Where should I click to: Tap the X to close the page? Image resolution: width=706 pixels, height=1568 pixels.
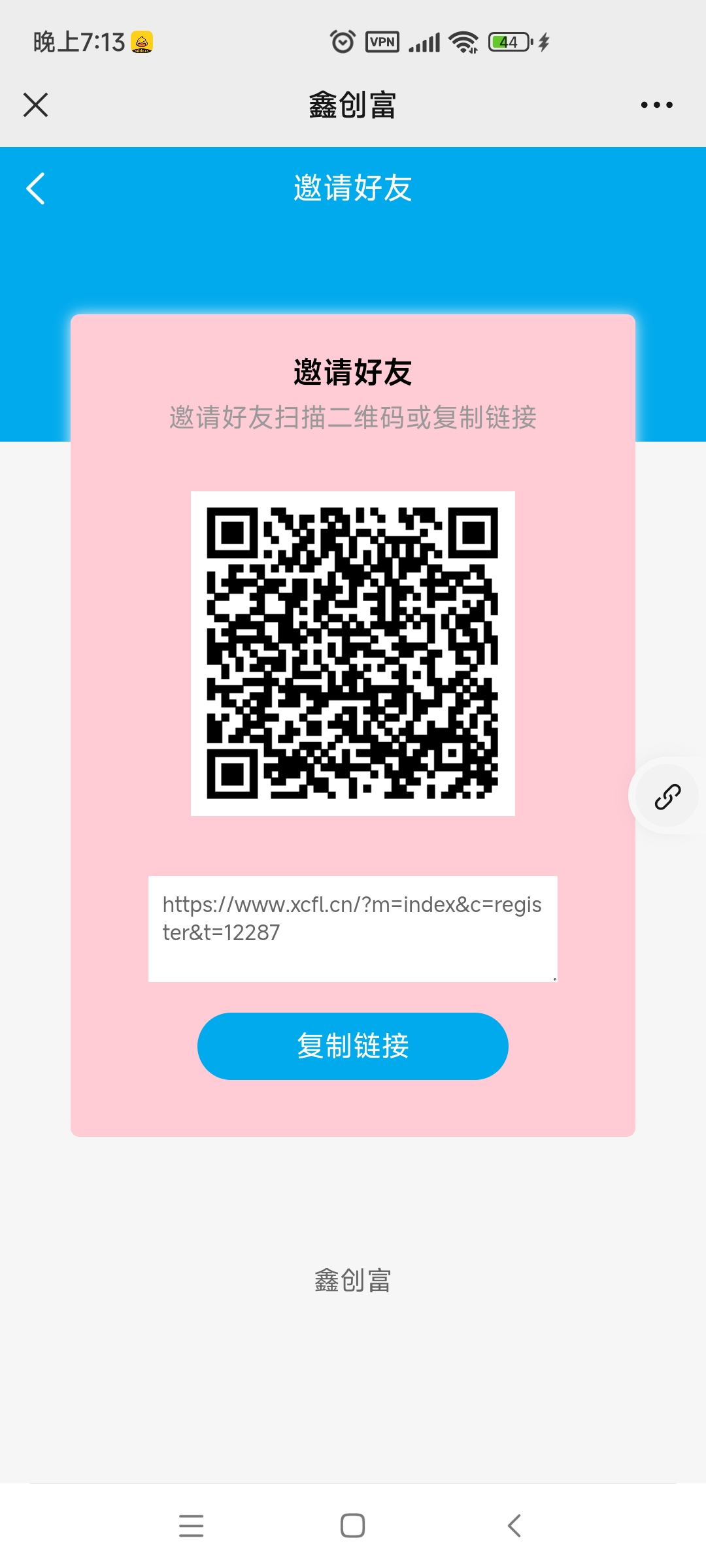36,105
